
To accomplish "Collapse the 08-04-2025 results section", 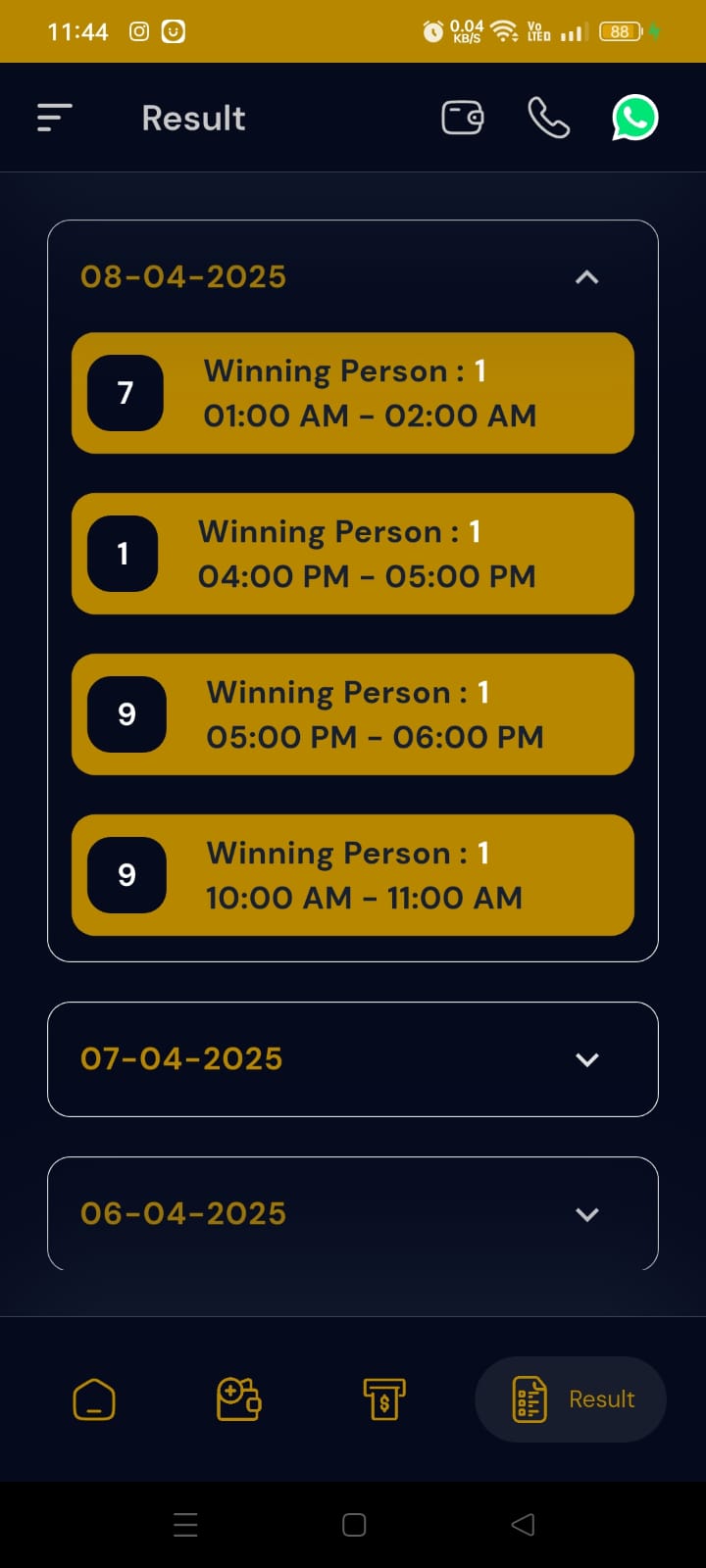I will pyautogui.click(x=586, y=277).
